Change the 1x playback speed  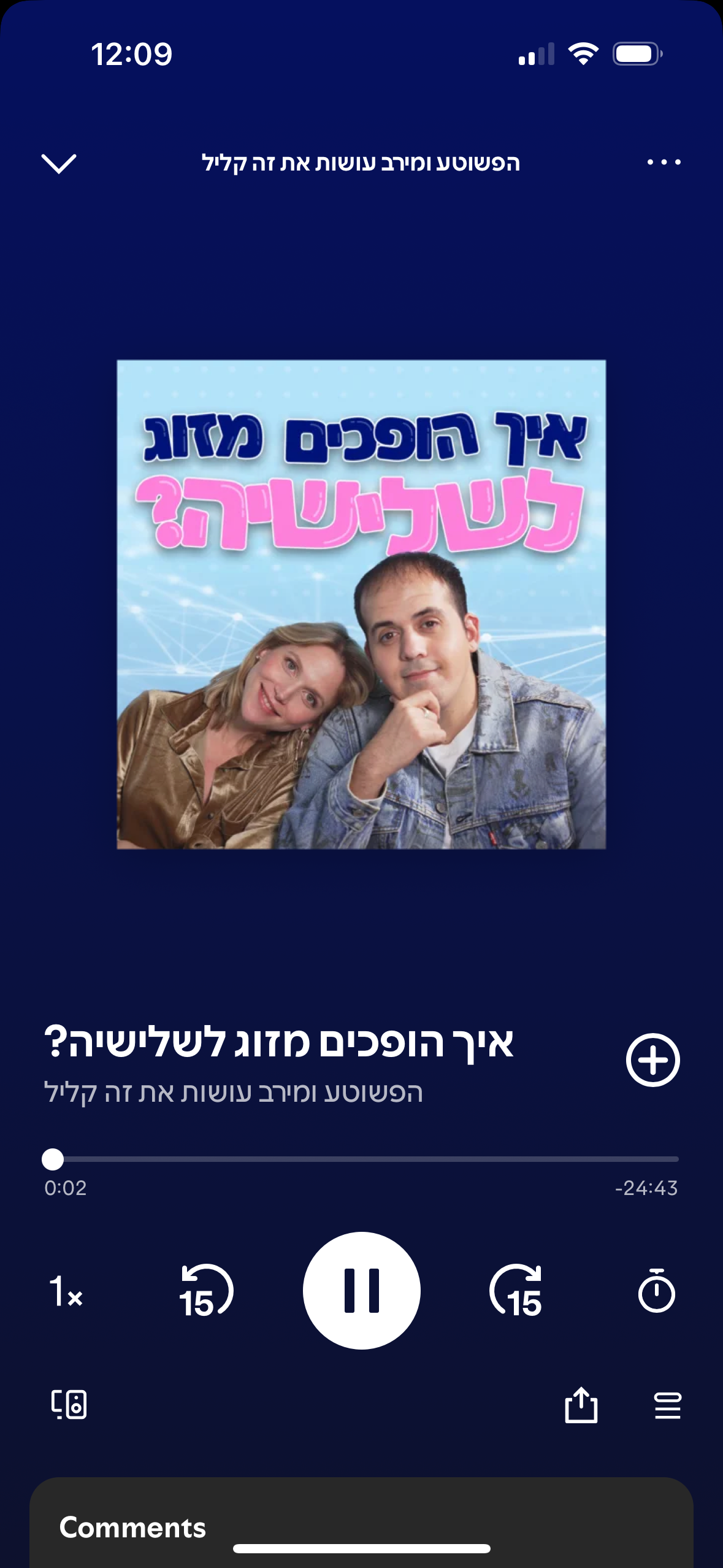pyautogui.click(x=66, y=1291)
